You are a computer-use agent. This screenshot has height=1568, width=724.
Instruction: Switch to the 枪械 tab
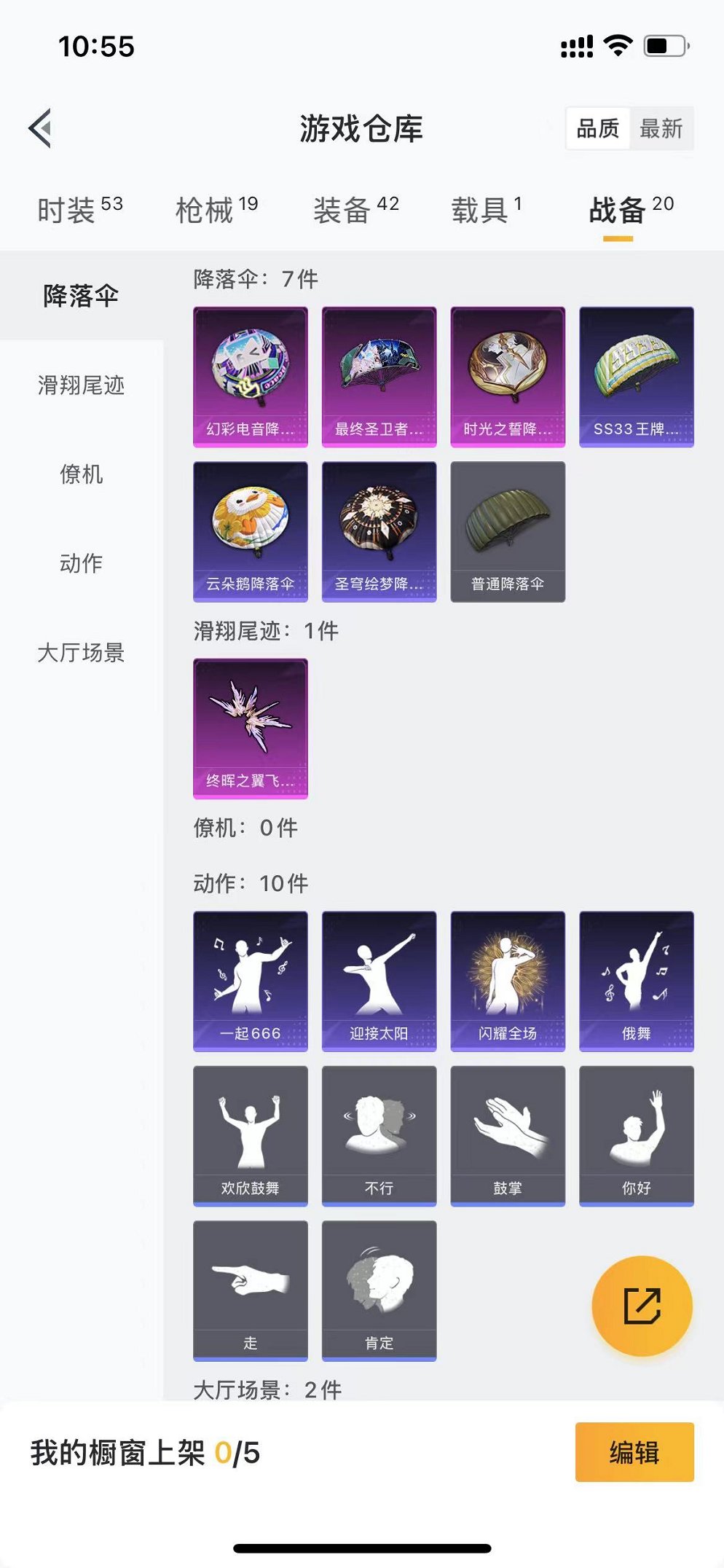216,211
